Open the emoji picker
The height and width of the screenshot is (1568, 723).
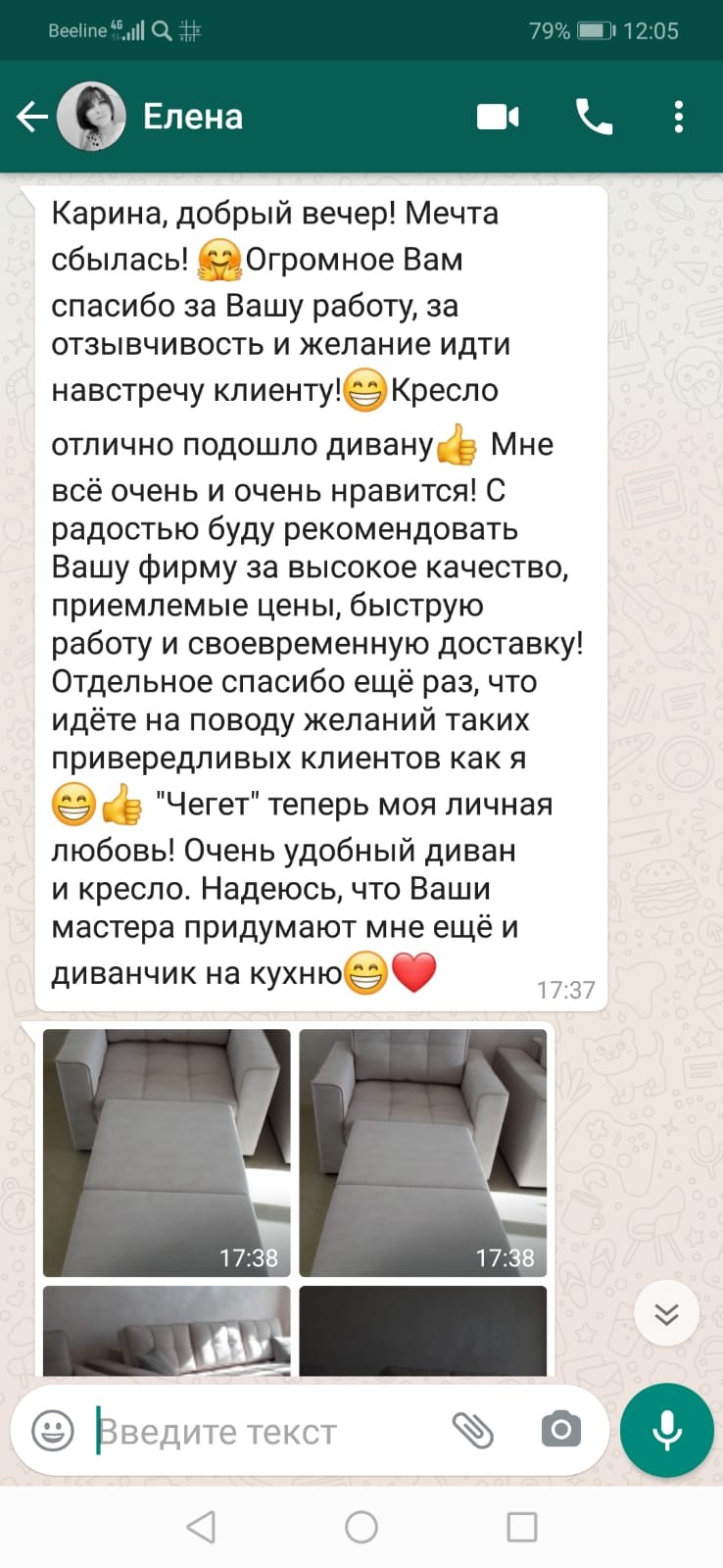click(x=53, y=1431)
